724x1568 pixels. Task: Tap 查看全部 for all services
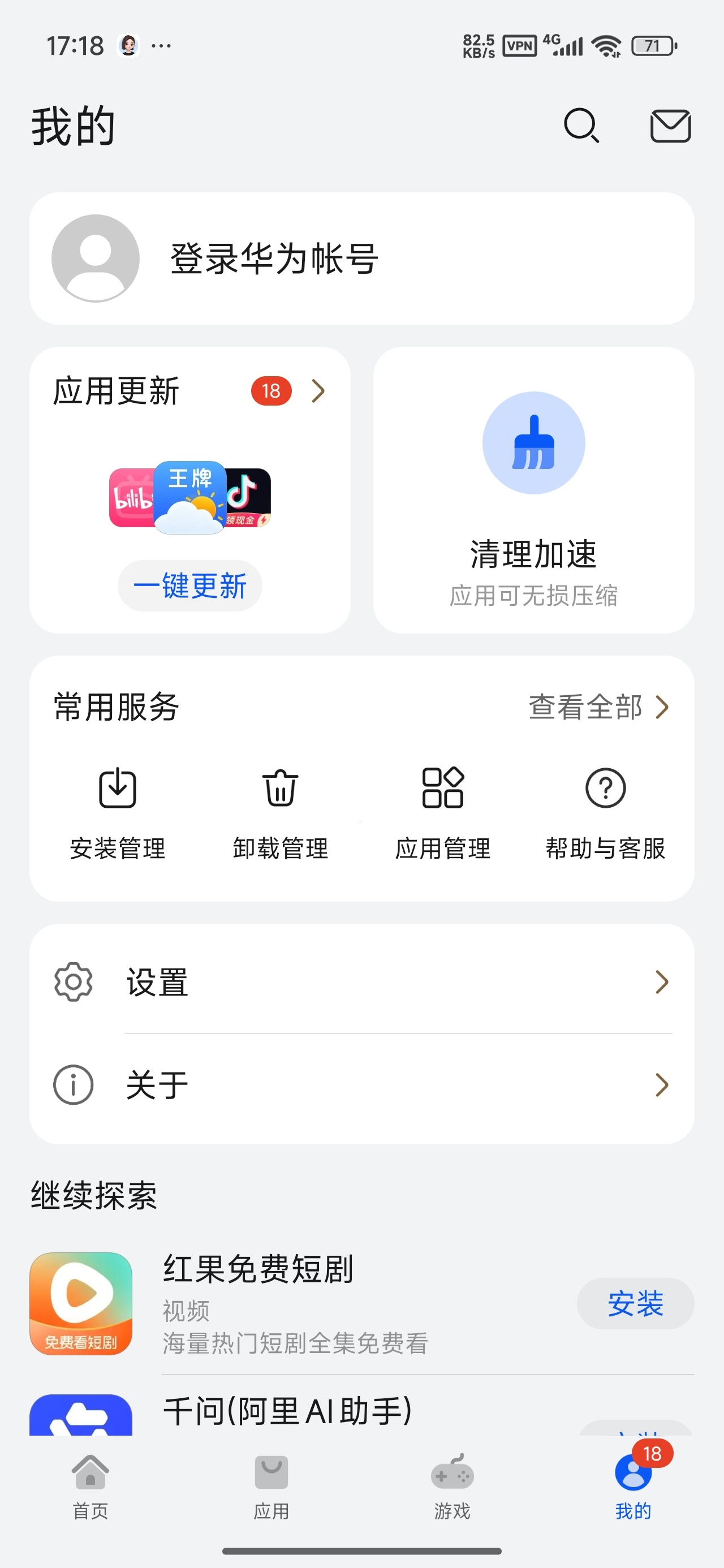pyautogui.click(x=599, y=707)
